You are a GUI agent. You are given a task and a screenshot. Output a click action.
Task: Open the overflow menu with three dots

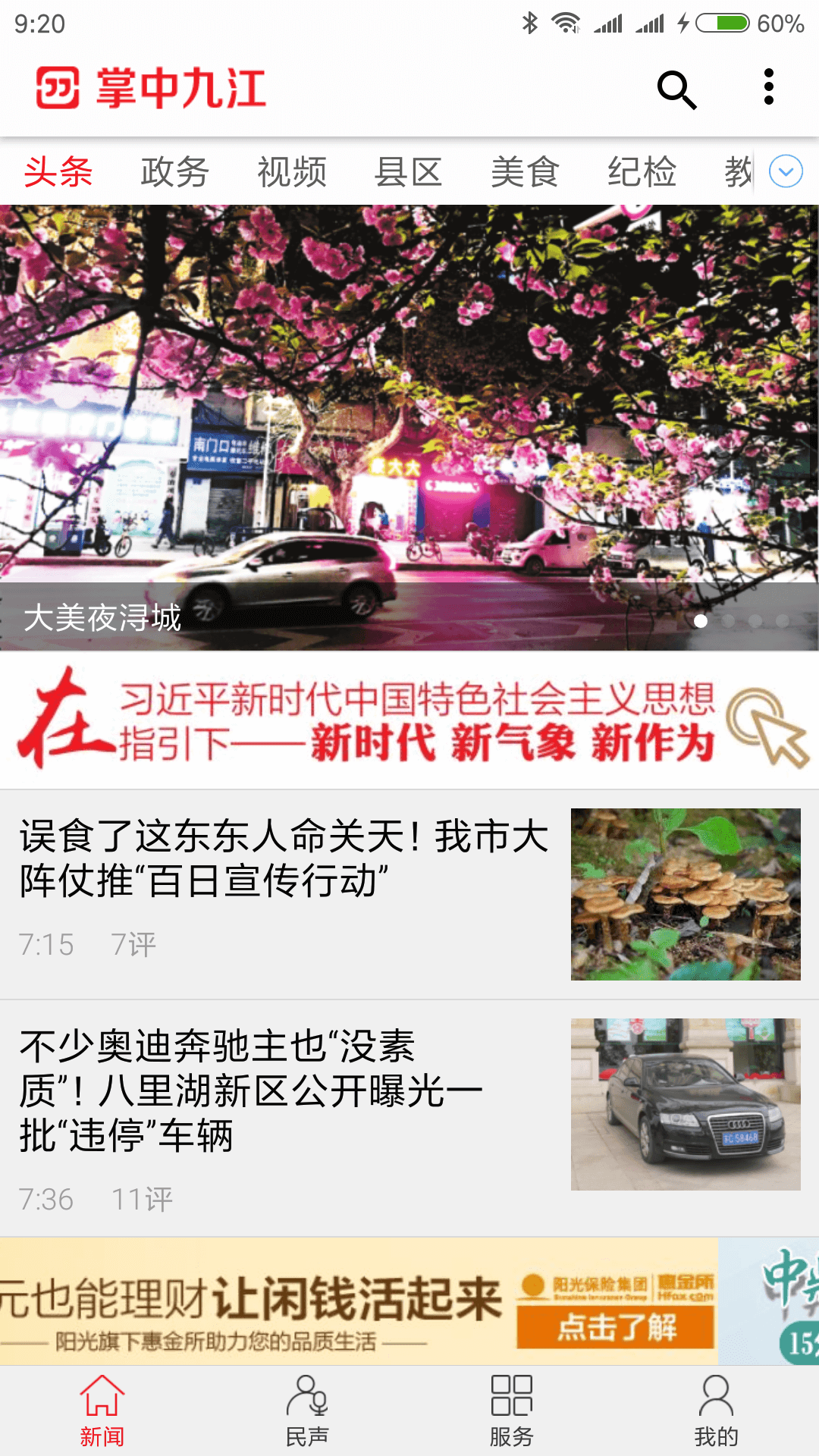tap(769, 87)
